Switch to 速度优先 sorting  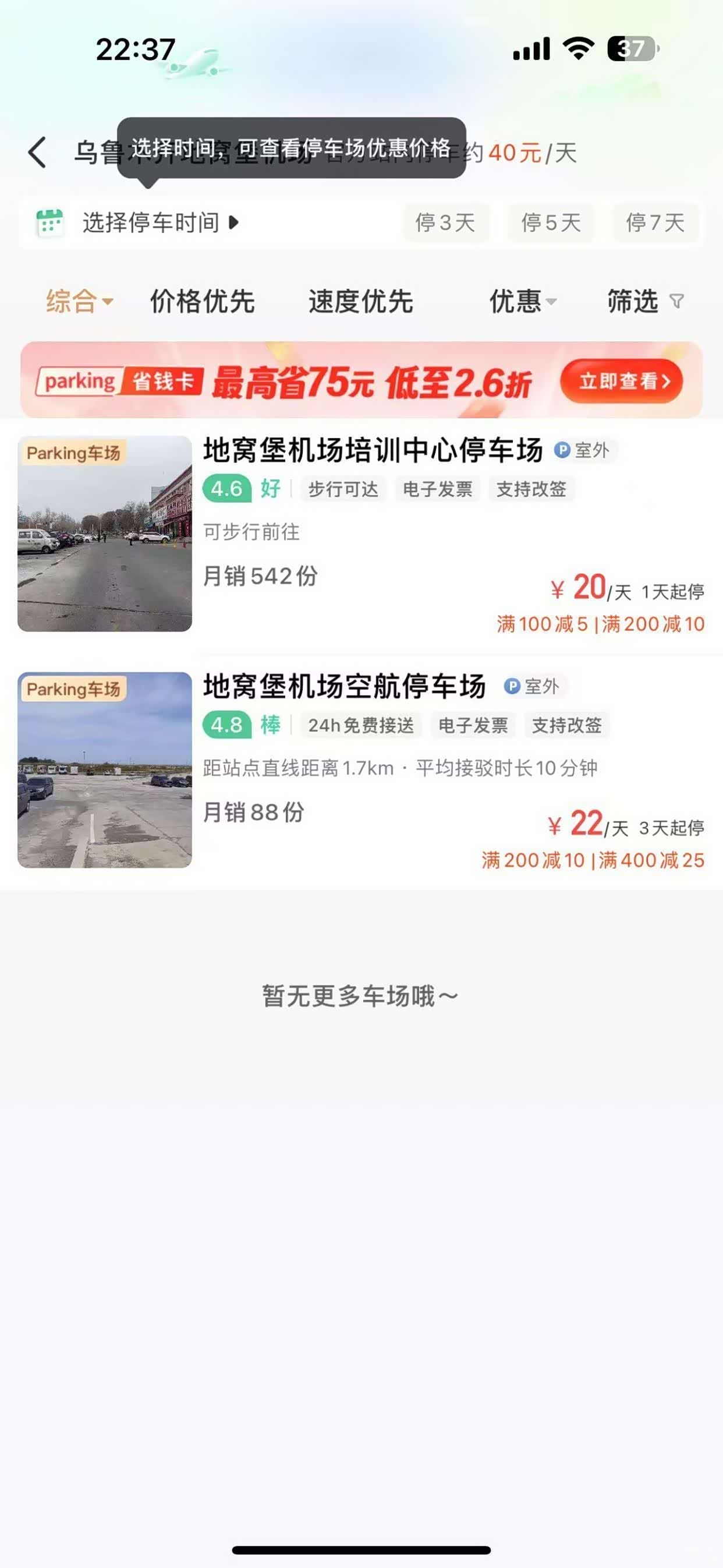coord(361,301)
